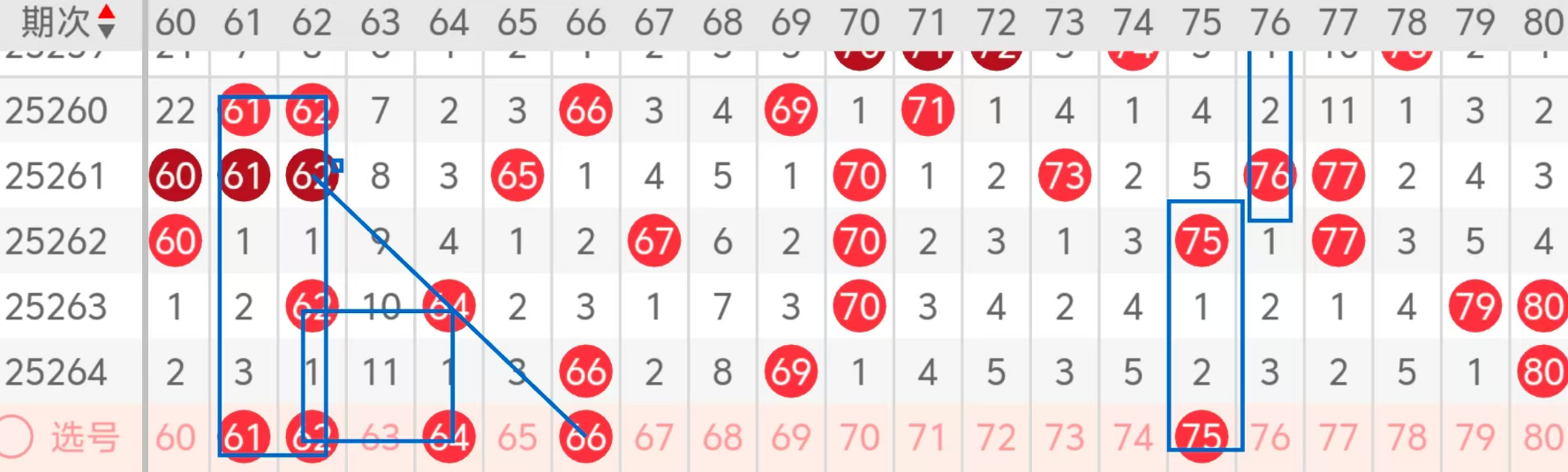The image size is (1568, 472).
Task: Choose number 80 in the 选号 row
Action: pyautogui.click(x=1543, y=438)
